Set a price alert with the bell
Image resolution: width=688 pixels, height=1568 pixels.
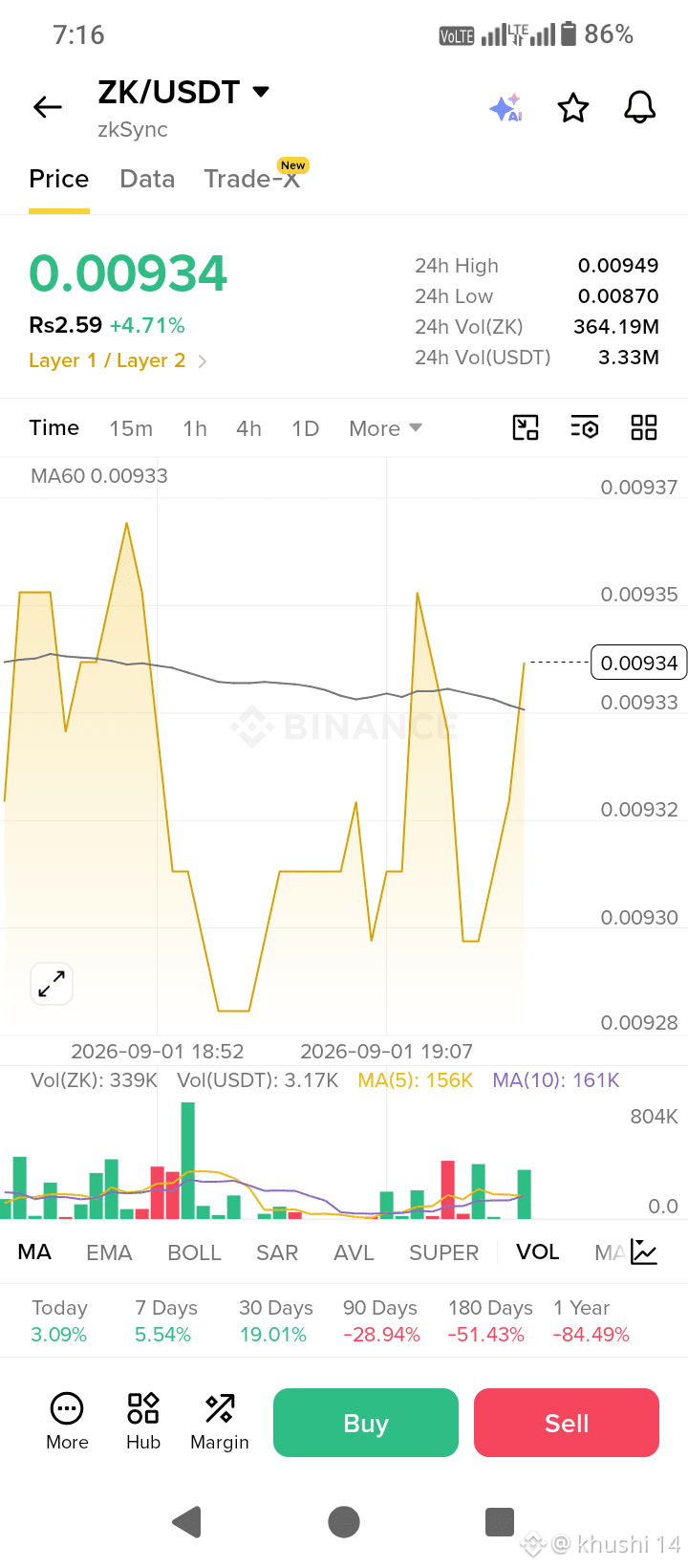640,107
